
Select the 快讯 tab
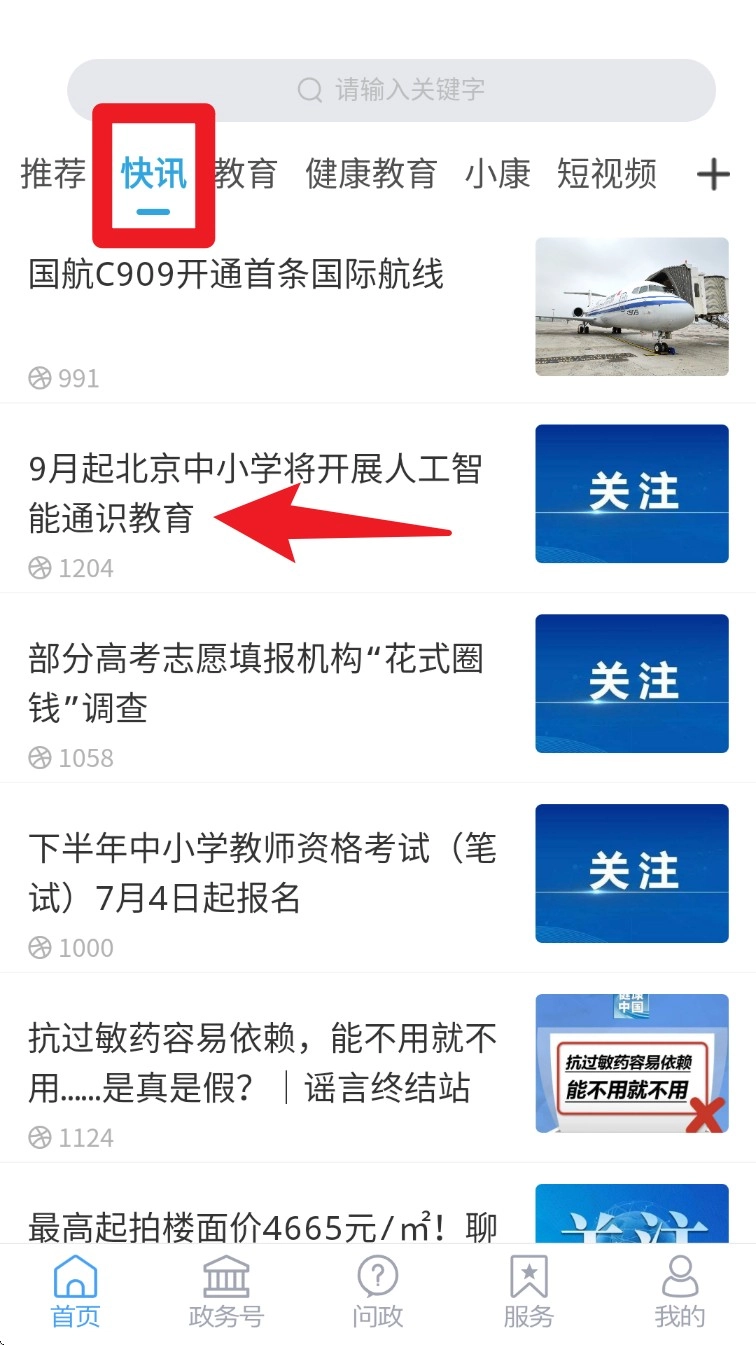[x=154, y=174]
